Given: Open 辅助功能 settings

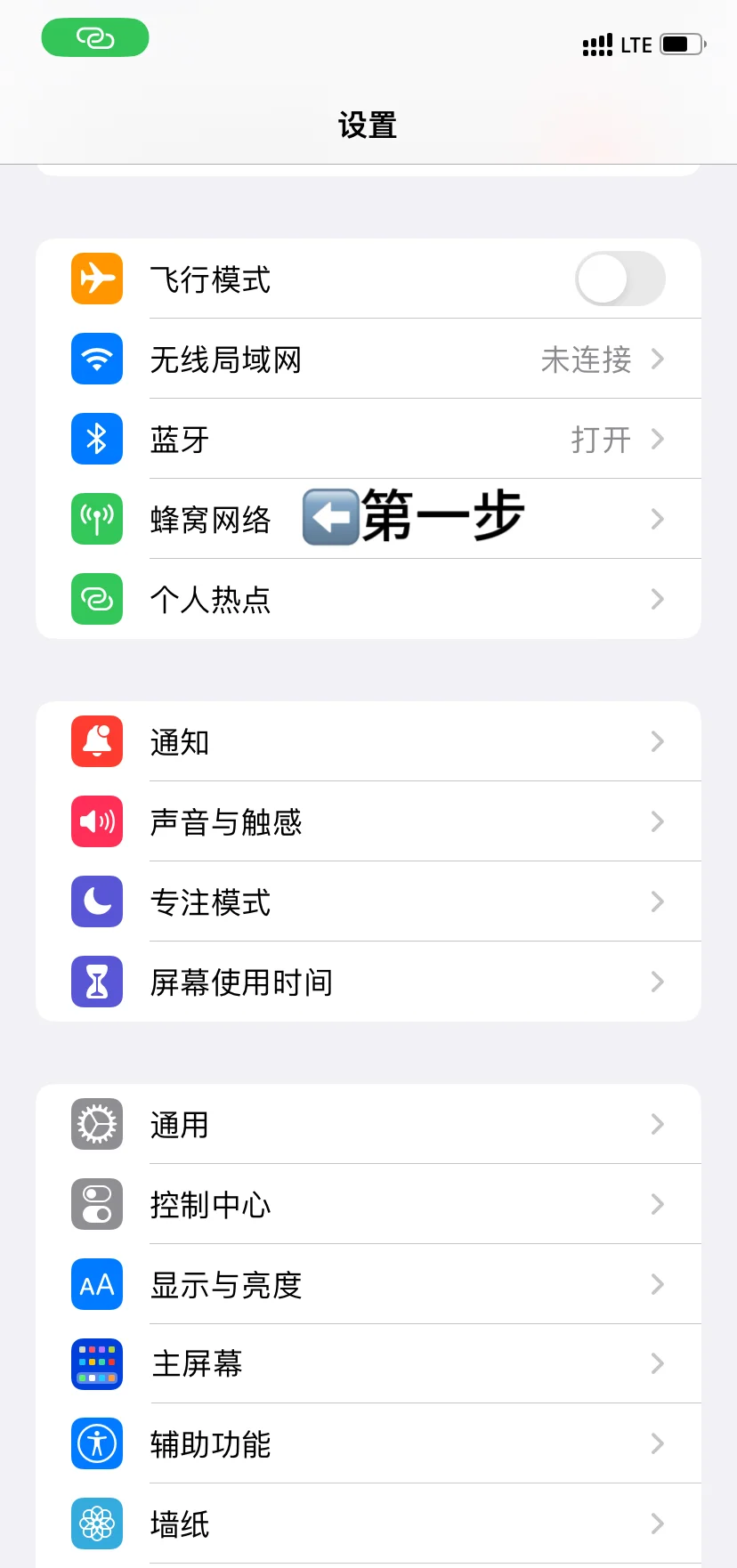Looking at the screenshot, I should (368, 1443).
